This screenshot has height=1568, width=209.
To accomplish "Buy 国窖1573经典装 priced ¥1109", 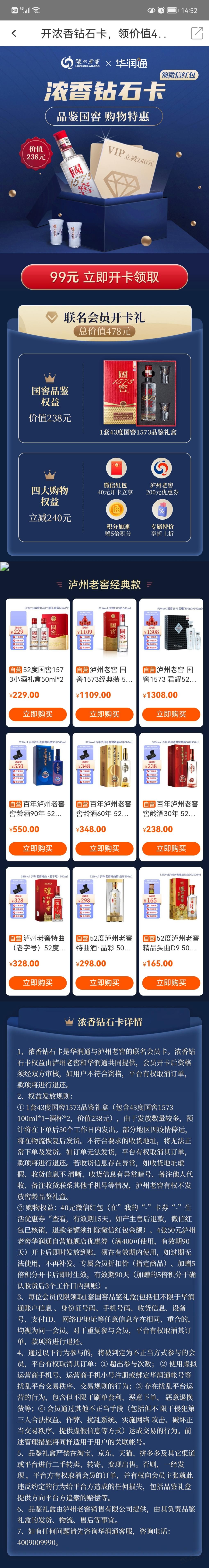I will pos(104,714).
